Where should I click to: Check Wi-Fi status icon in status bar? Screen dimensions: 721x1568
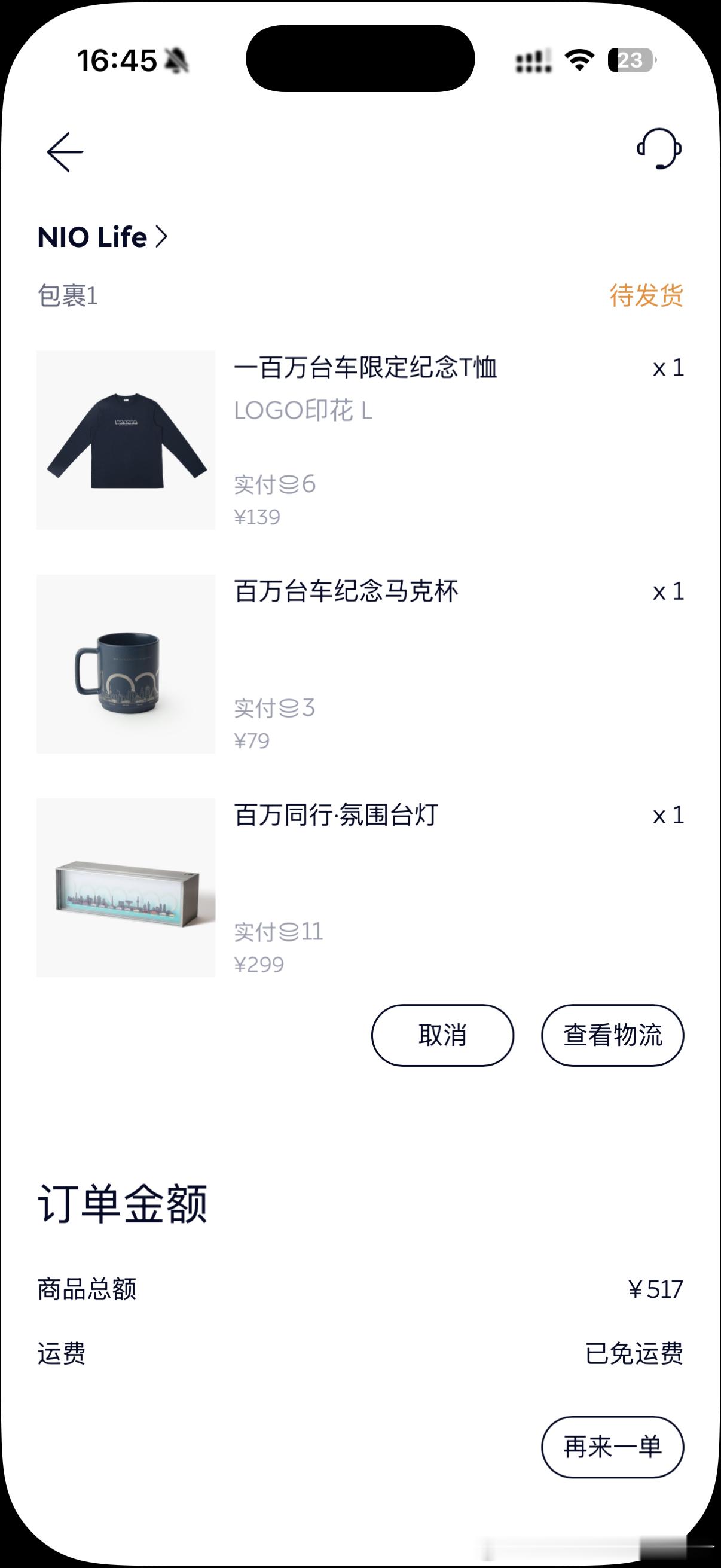pos(578,60)
